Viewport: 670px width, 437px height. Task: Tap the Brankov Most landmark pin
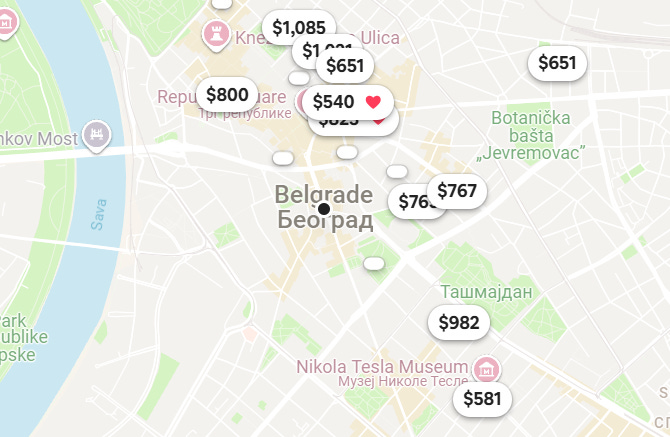pyautogui.click(x=97, y=134)
